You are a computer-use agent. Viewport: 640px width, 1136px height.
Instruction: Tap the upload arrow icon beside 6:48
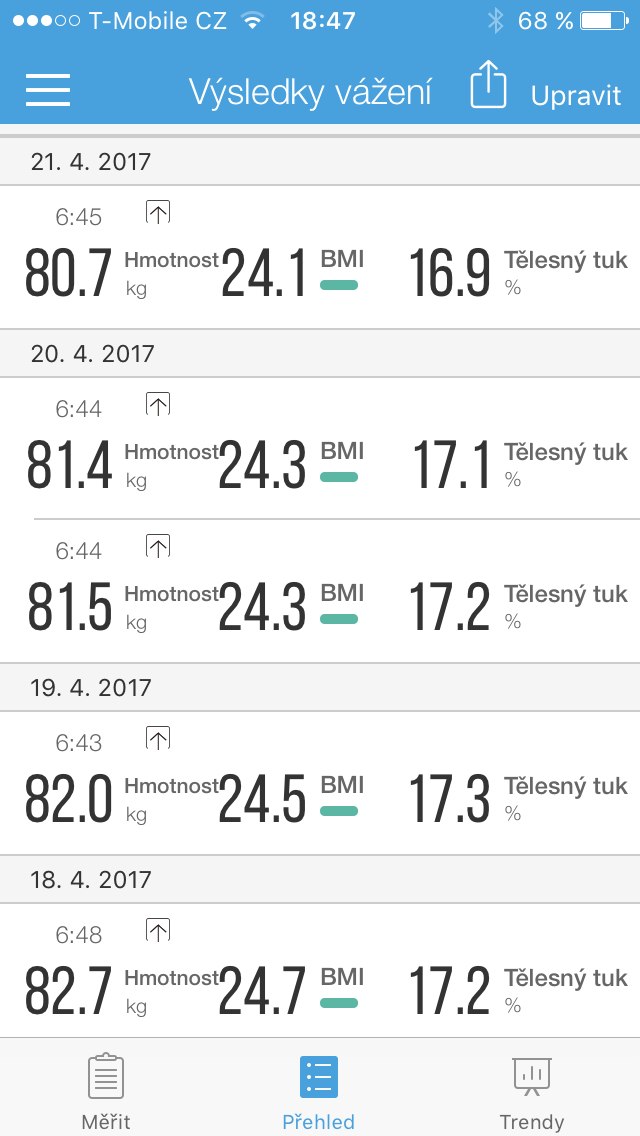pos(158,930)
